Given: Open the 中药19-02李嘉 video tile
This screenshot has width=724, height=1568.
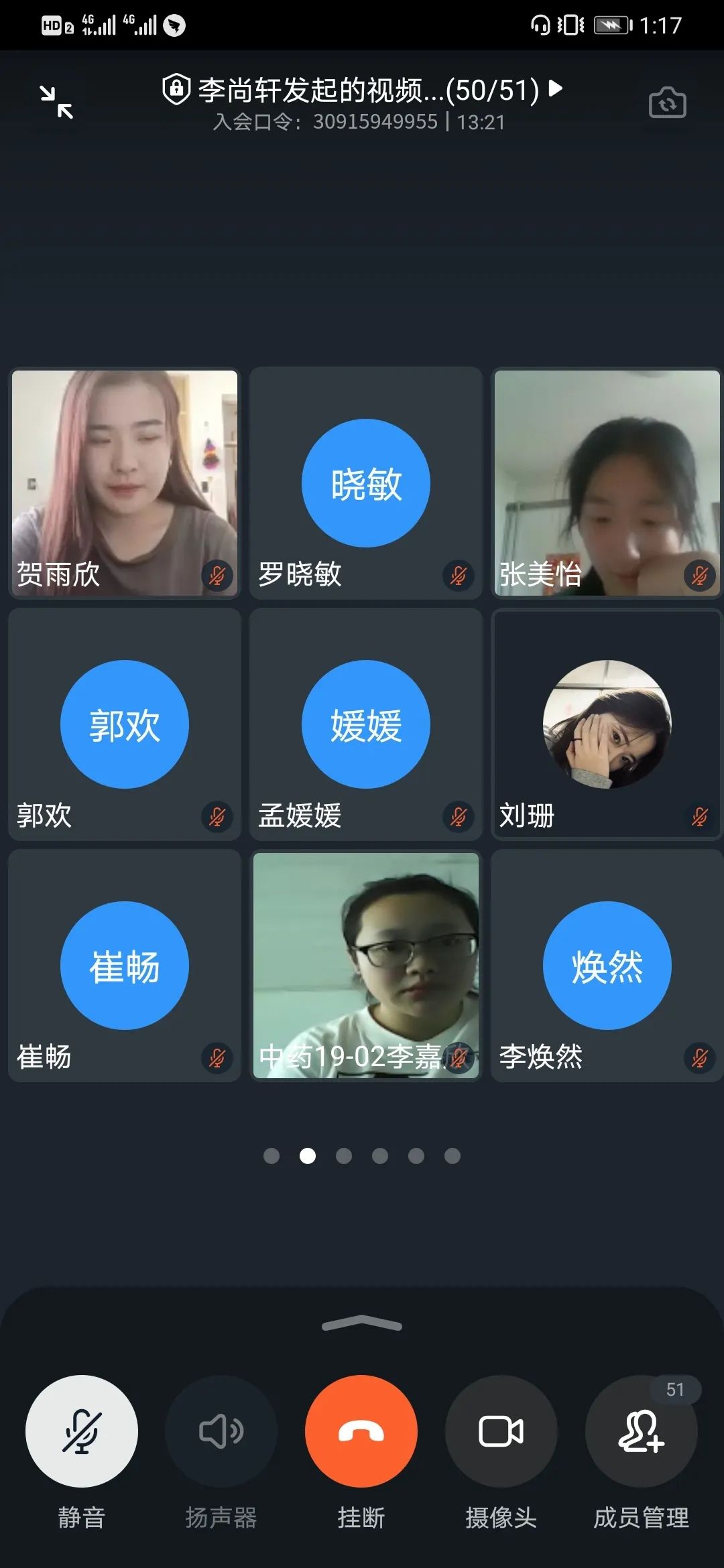Looking at the screenshot, I should 366,966.
